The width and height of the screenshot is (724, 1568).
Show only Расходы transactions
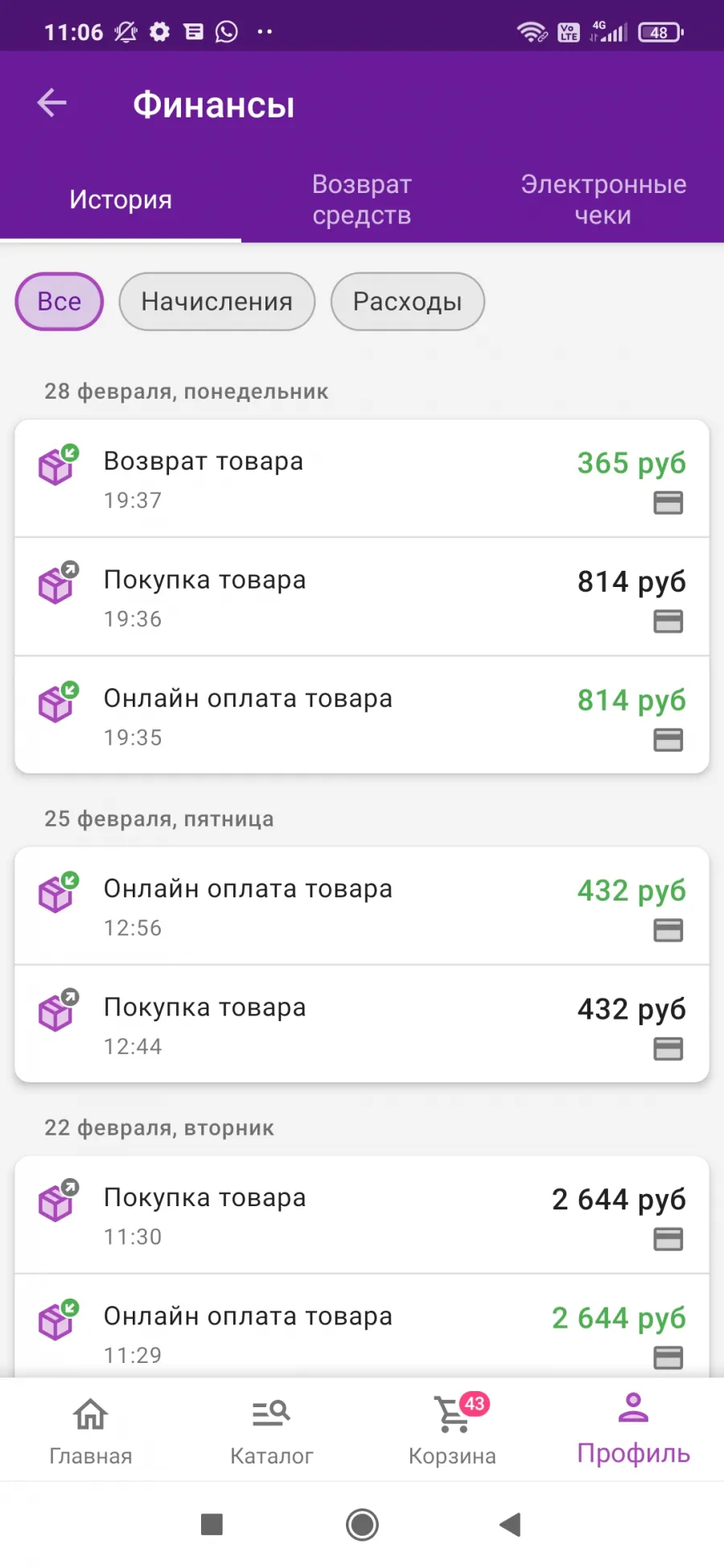[407, 302]
